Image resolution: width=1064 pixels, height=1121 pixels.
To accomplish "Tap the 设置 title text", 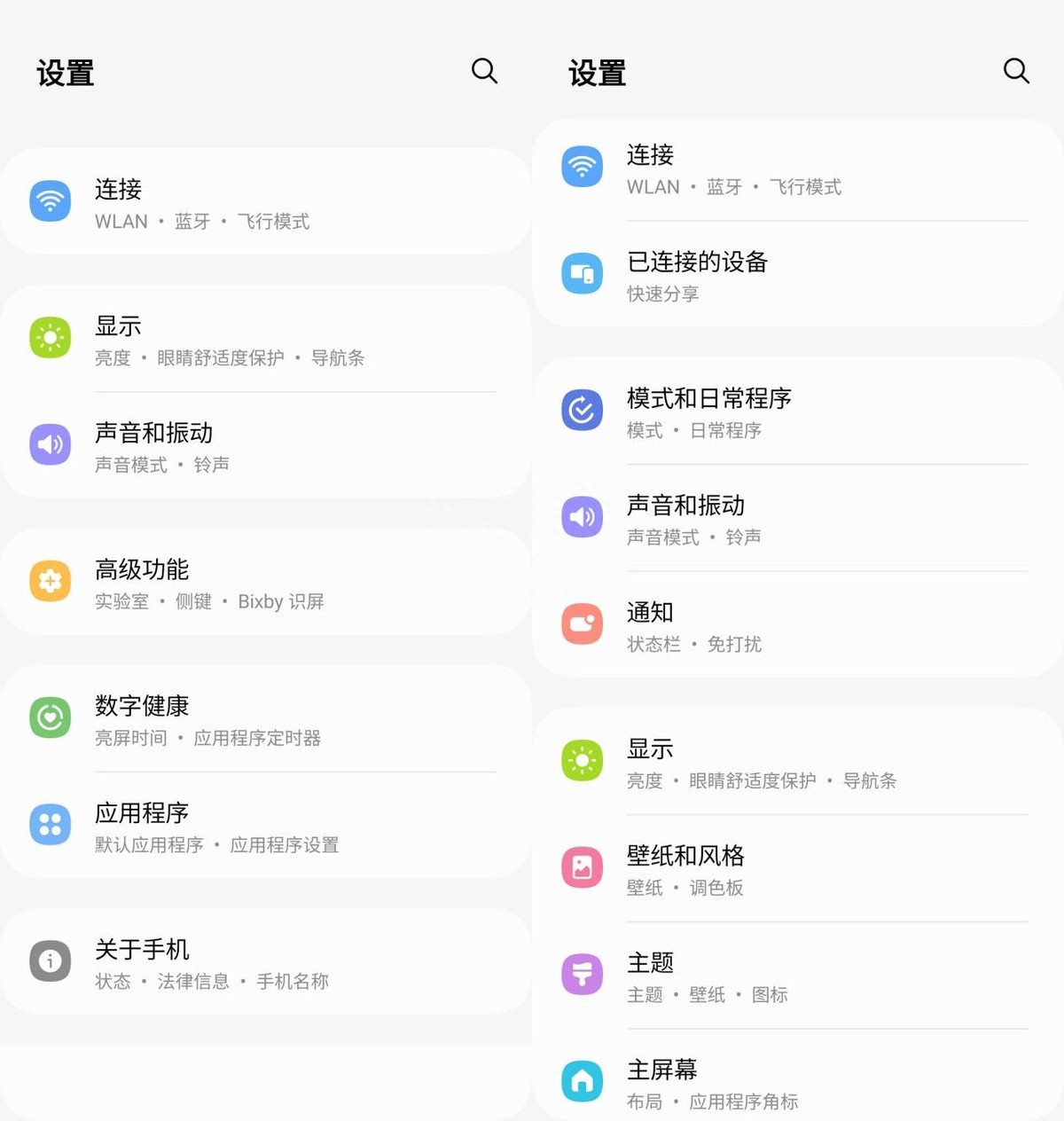I will (x=65, y=74).
